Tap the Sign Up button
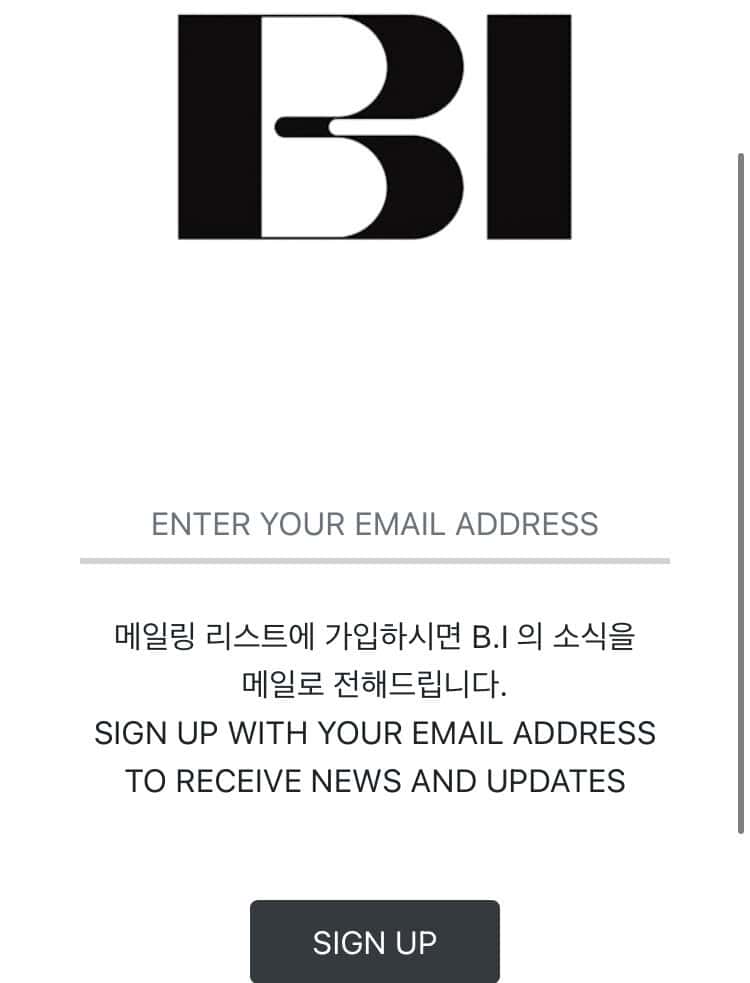The image size is (750, 983). (x=374, y=942)
